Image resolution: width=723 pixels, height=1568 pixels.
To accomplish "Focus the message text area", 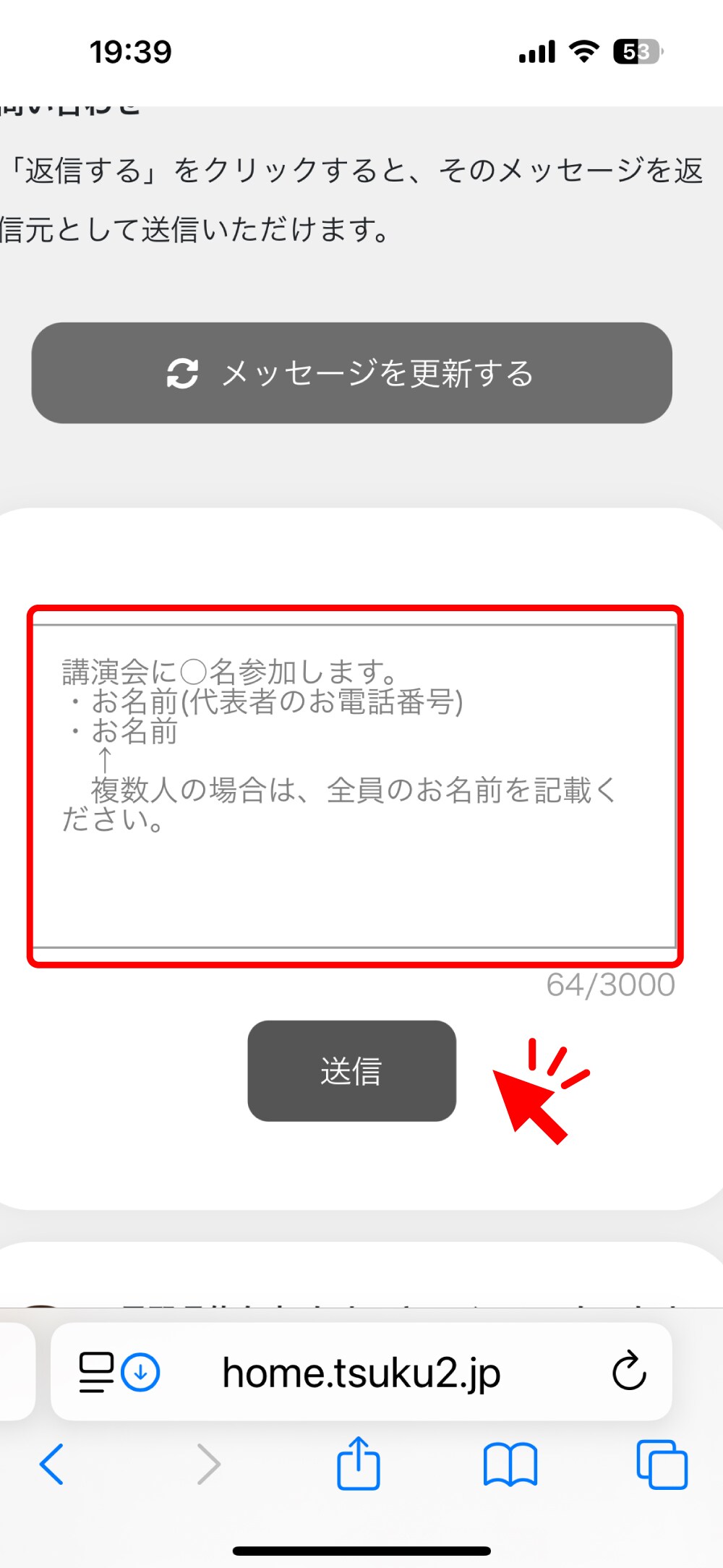I will (354, 785).
